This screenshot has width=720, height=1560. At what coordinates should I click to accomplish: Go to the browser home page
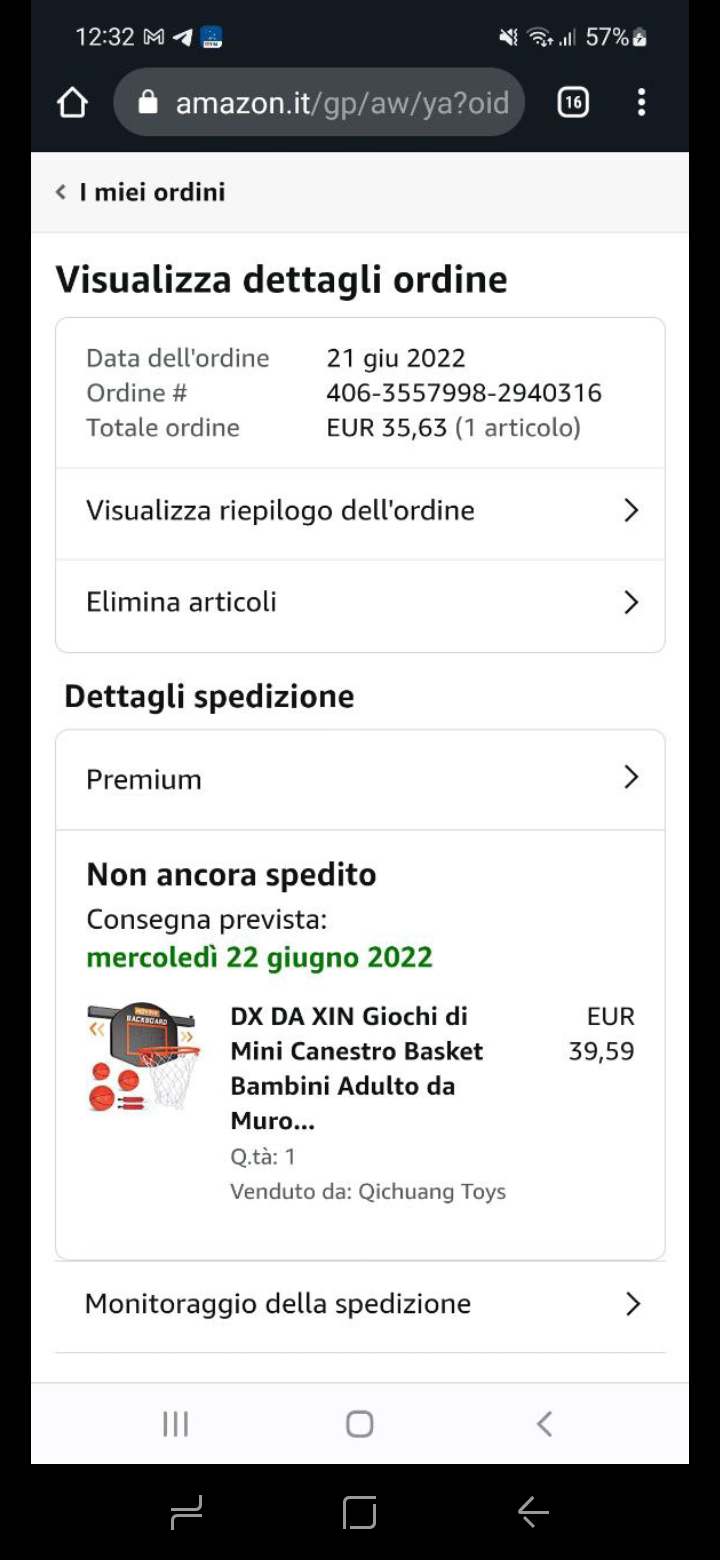tap(72, 102)
